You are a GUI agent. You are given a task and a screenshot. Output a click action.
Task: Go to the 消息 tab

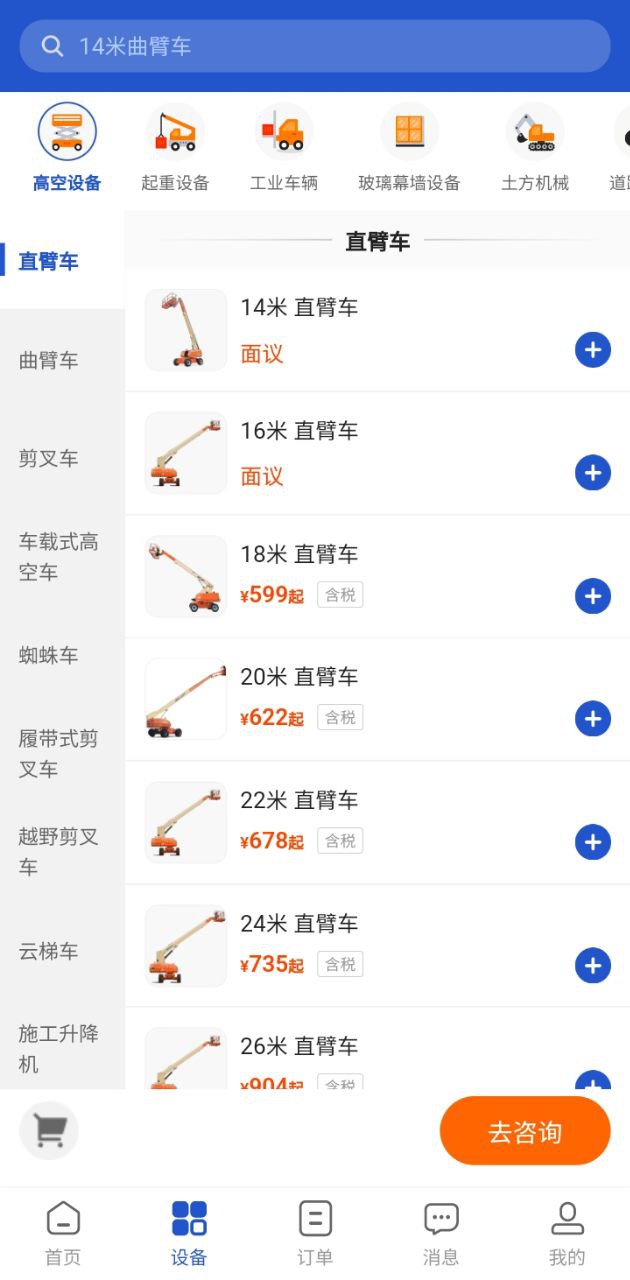[441, 1233]
